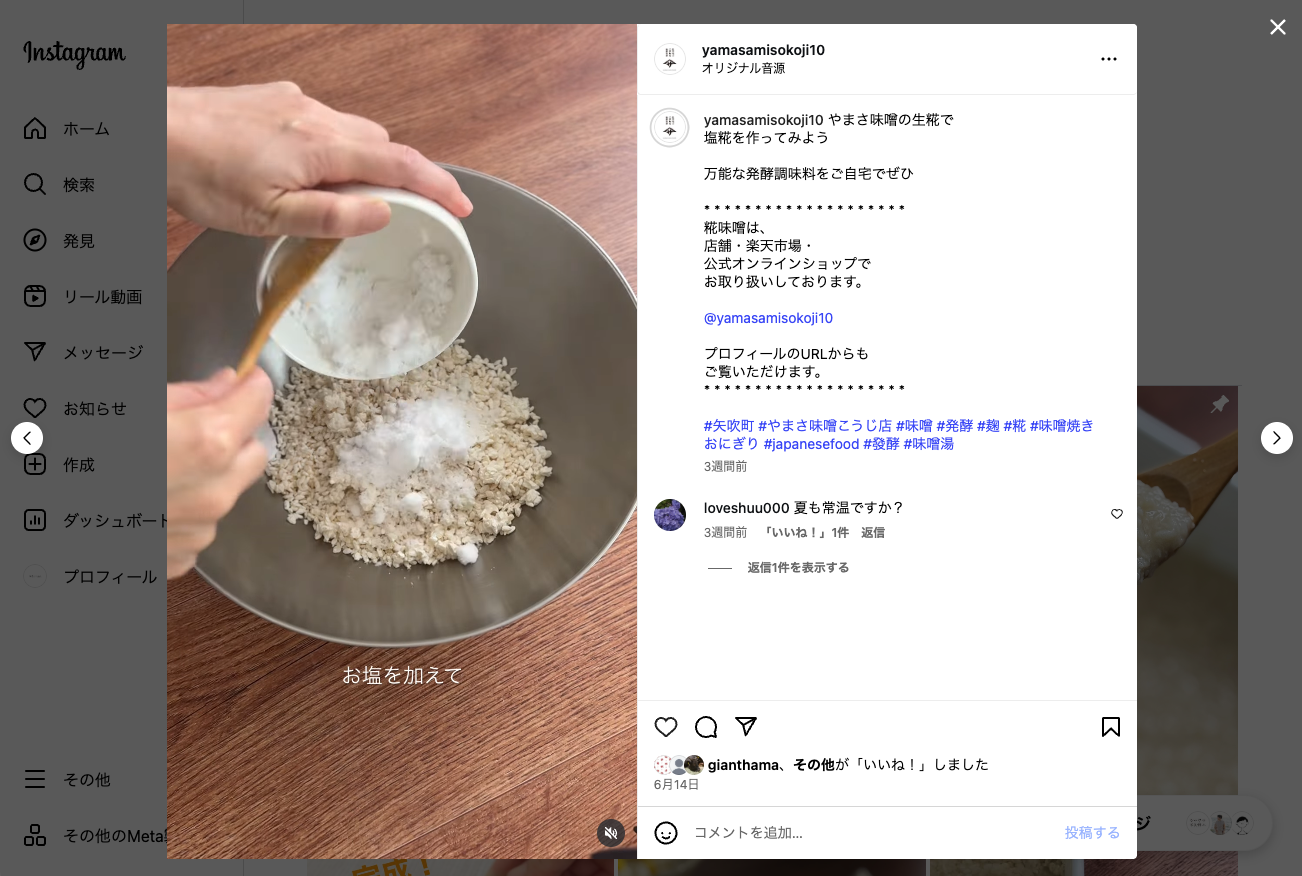Like the comment by loveshuu000

(x=1117, y=514)
